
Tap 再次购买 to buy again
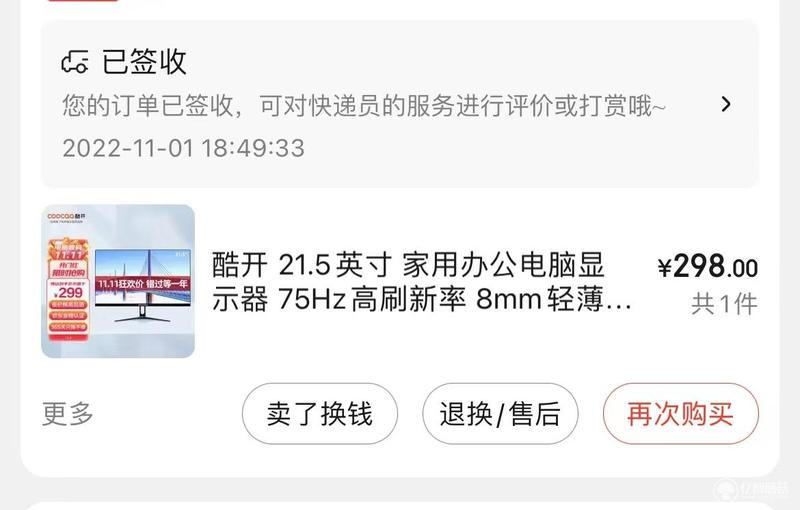coord(680,414)
